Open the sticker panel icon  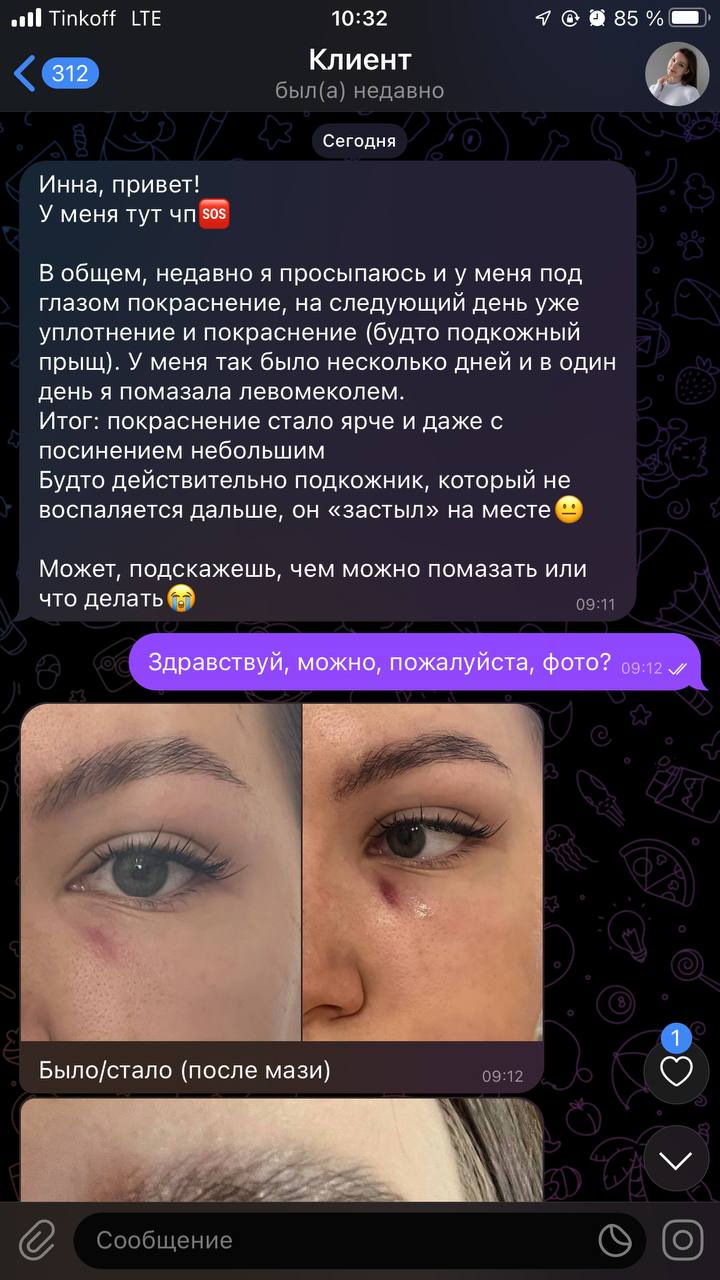tap(616, 1241)
